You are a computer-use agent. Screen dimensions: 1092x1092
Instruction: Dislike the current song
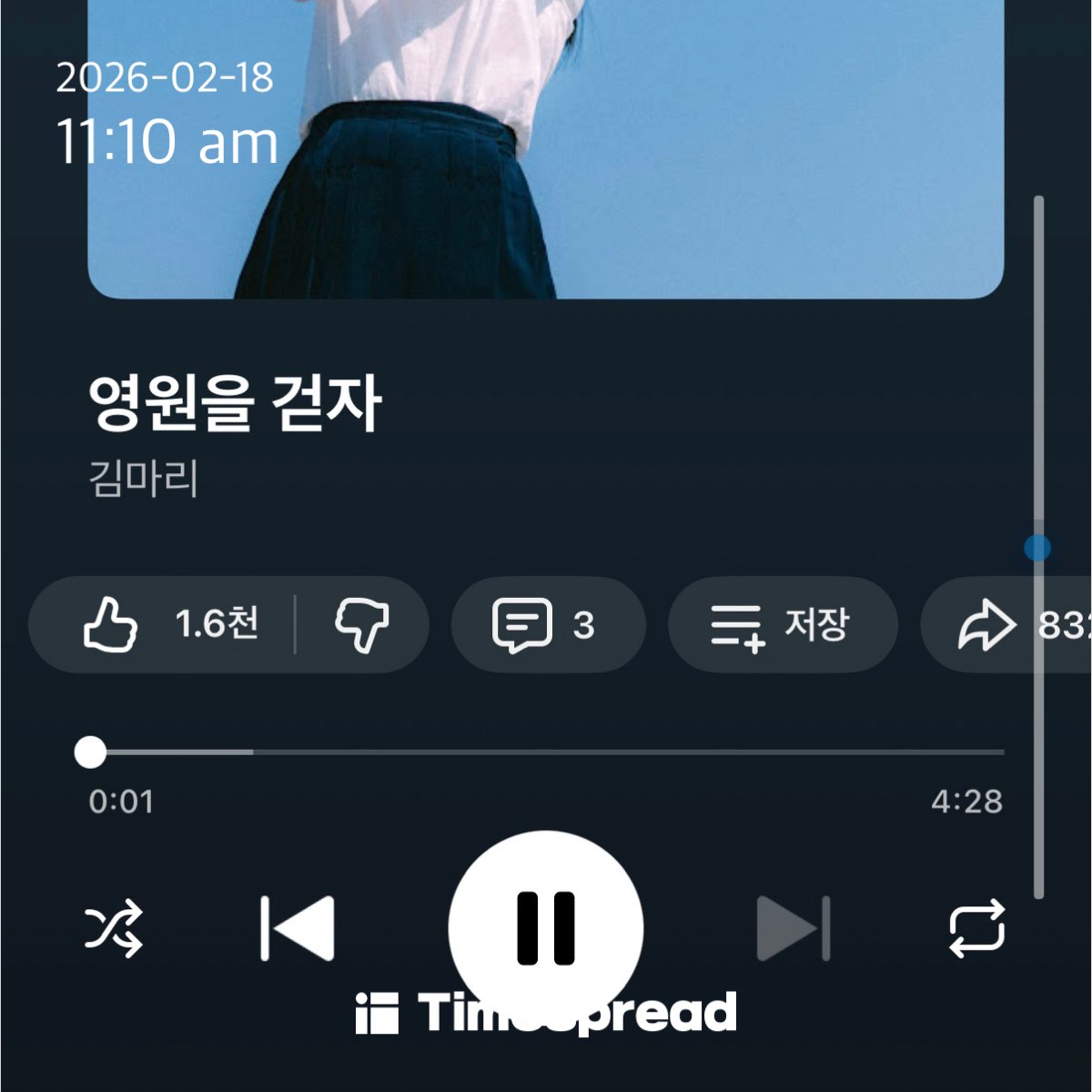(x=362, y=625)
